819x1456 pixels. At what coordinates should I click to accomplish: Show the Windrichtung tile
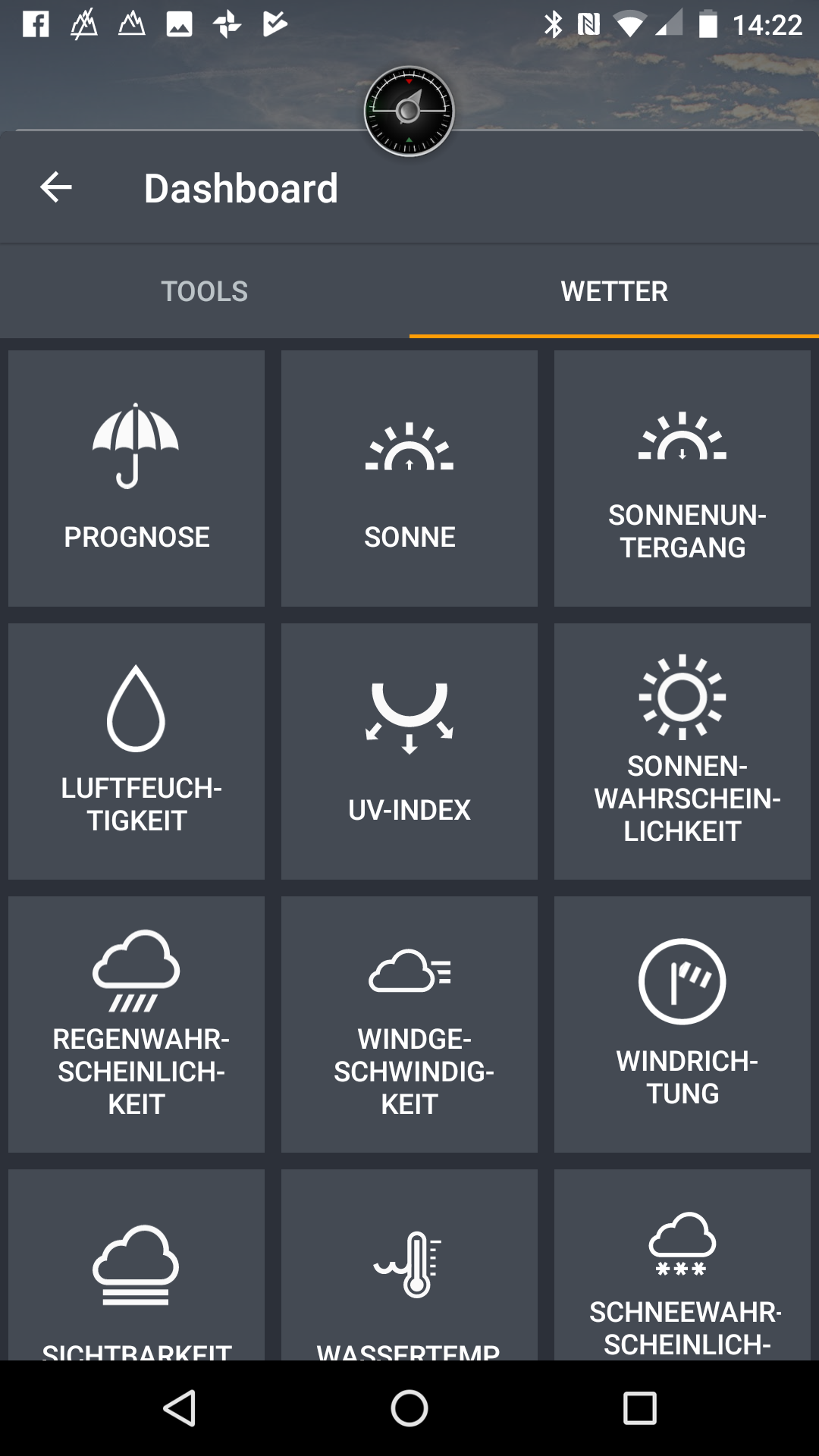coord(682,1024)
